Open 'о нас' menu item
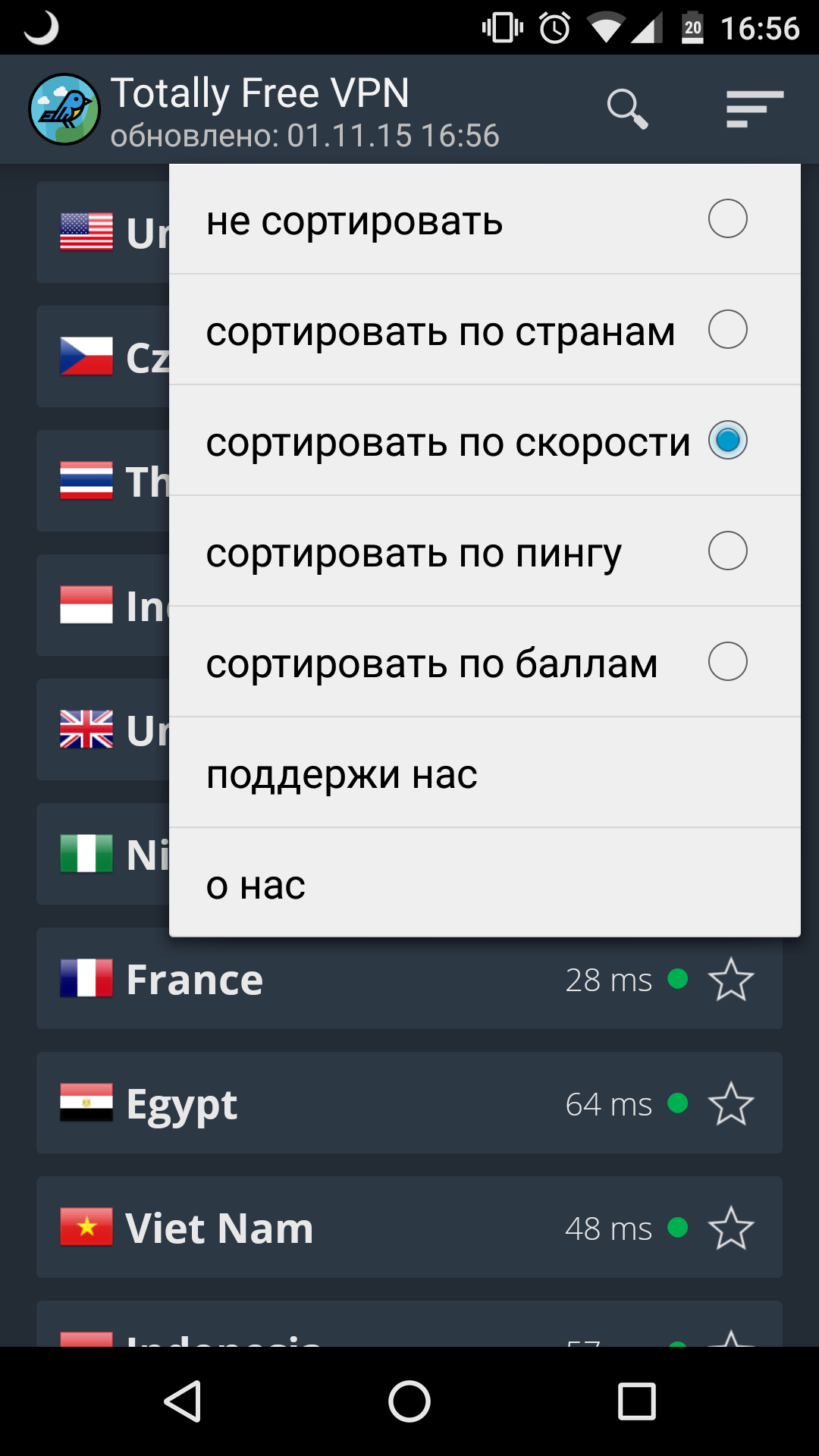 coord(485,883)
